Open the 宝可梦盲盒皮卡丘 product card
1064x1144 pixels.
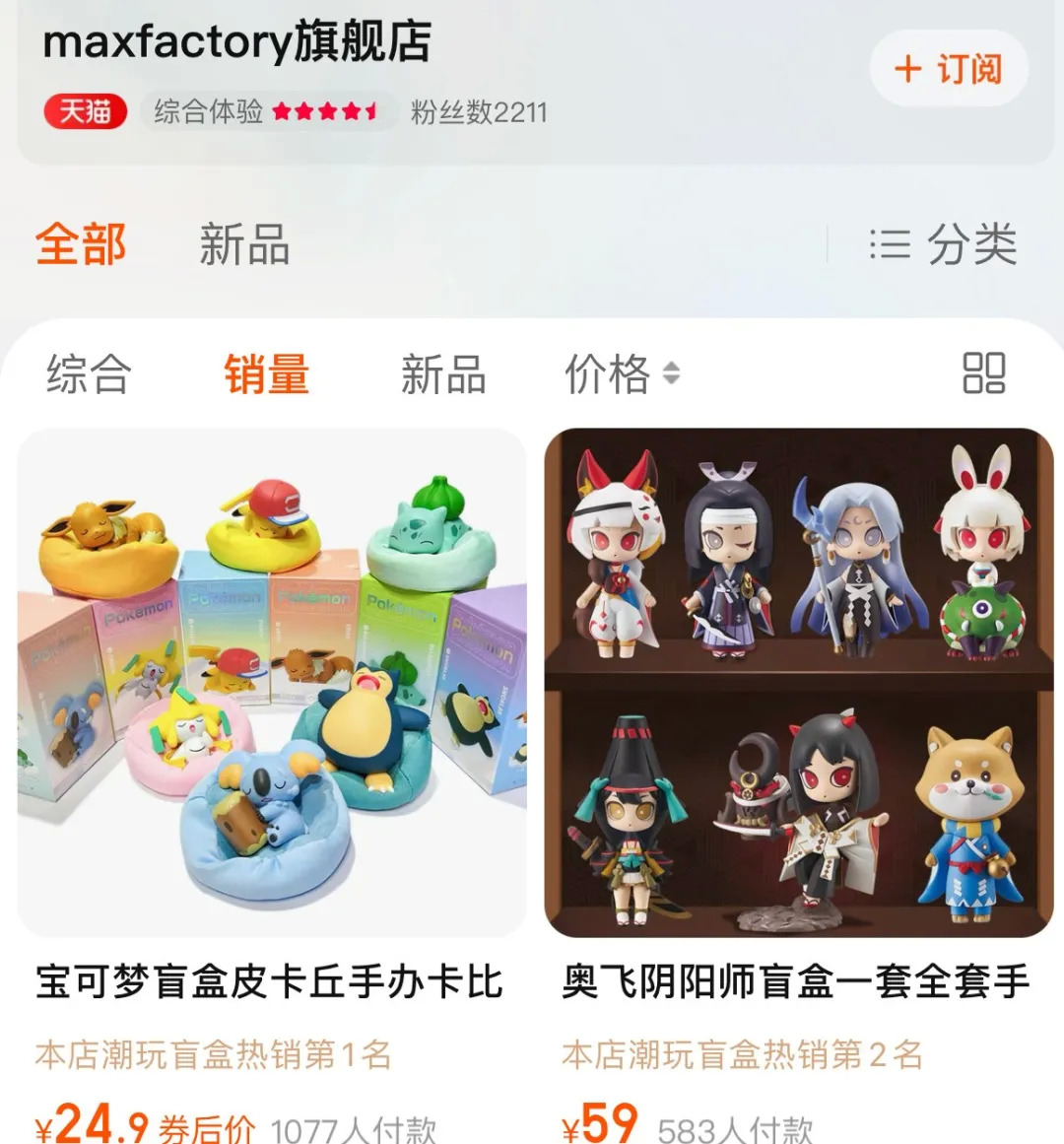point(272,682)
